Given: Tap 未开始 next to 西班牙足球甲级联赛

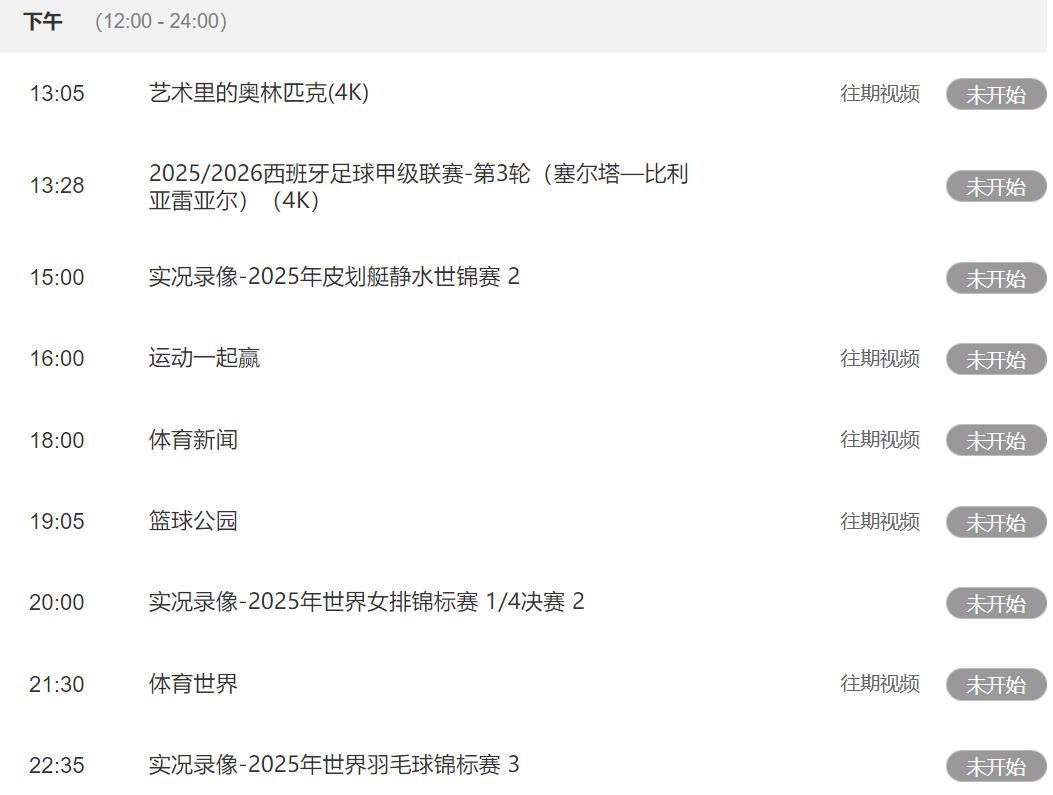Looking at the screenshot, I should point(995,187).
